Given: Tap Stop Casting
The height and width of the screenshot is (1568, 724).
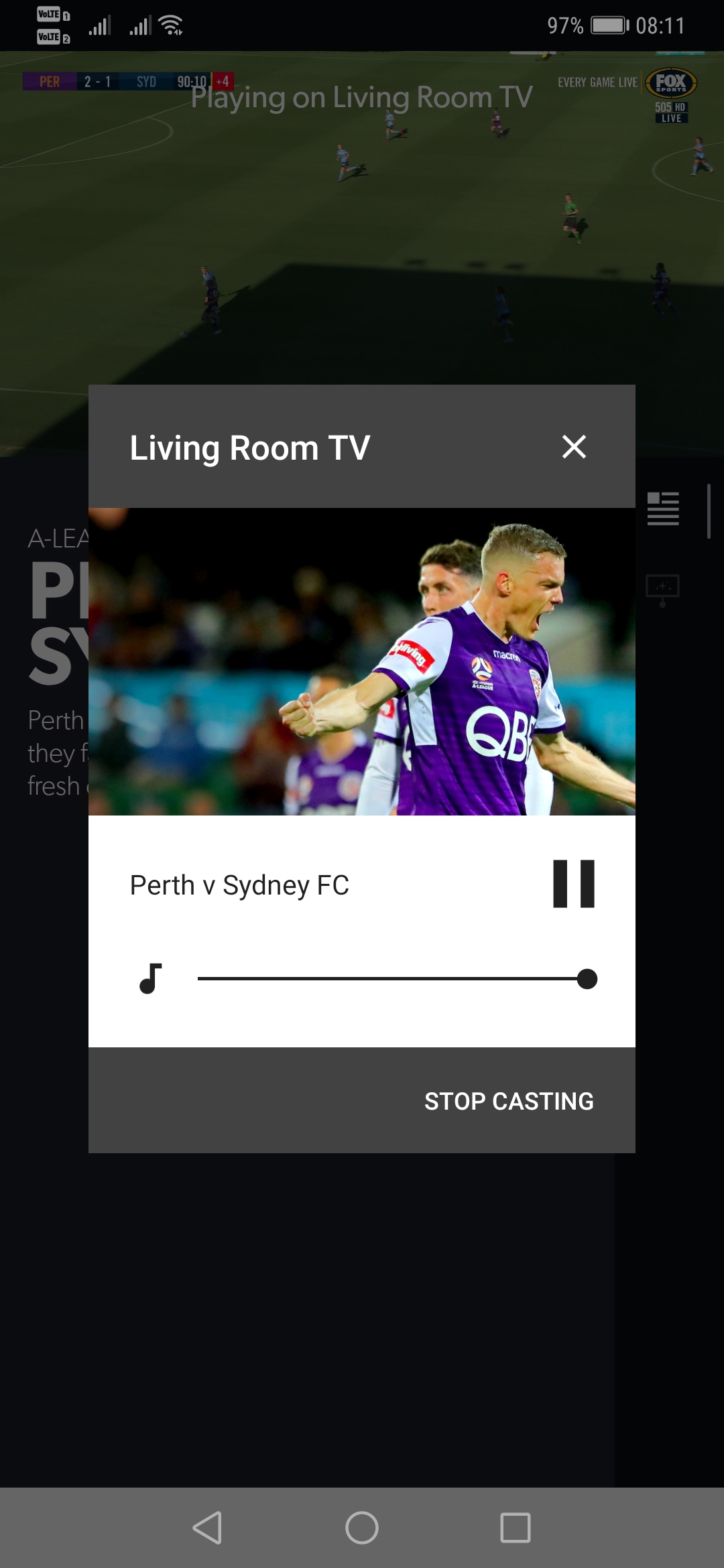Looking at the screenshot, I should point(509,1101).
